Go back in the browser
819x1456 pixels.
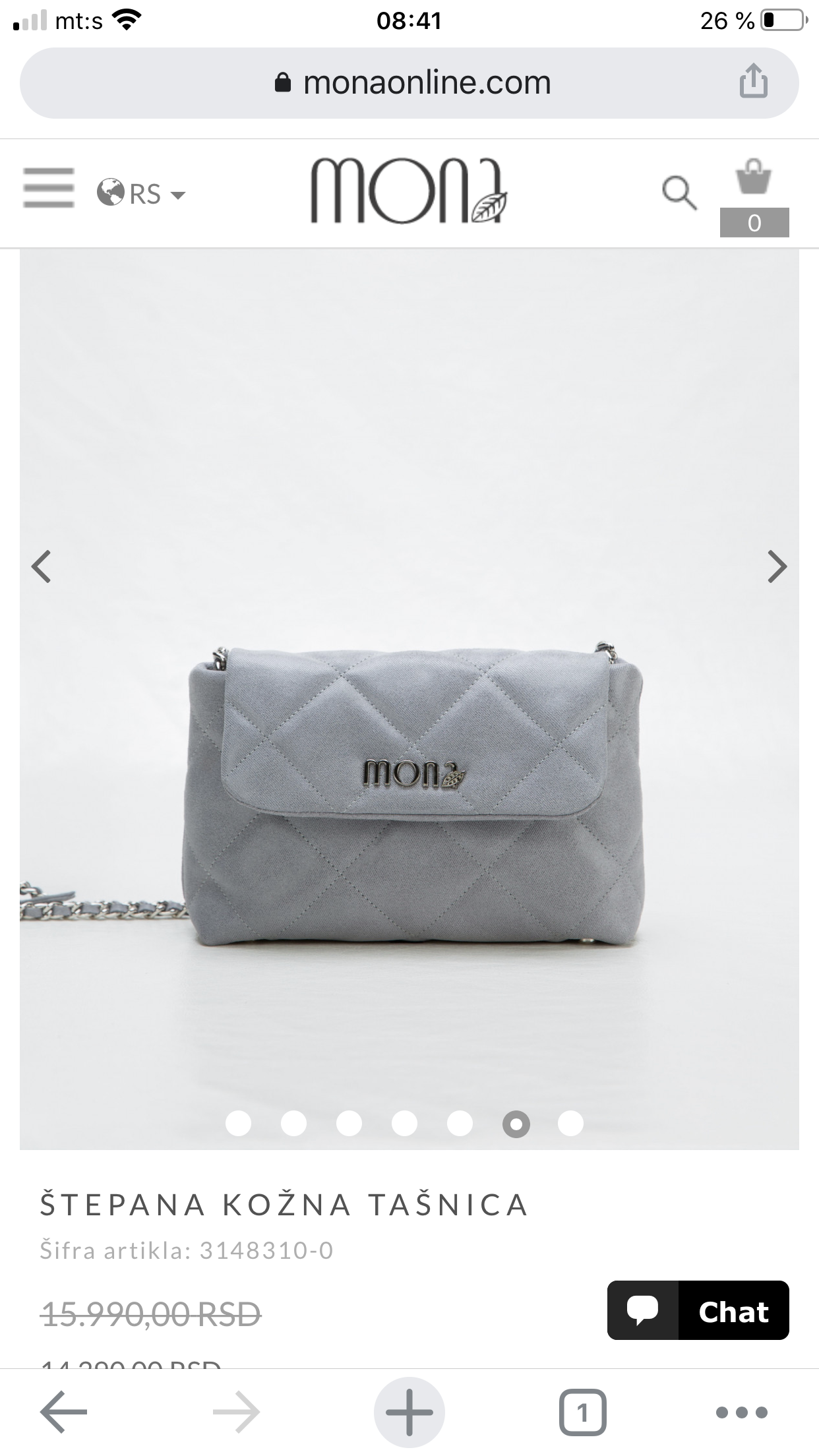[x=64, y=1412]
